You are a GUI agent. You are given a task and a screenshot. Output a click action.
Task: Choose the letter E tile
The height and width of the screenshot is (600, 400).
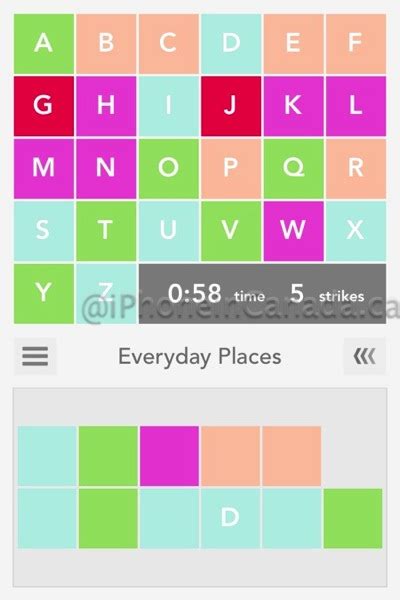point(294,44)
